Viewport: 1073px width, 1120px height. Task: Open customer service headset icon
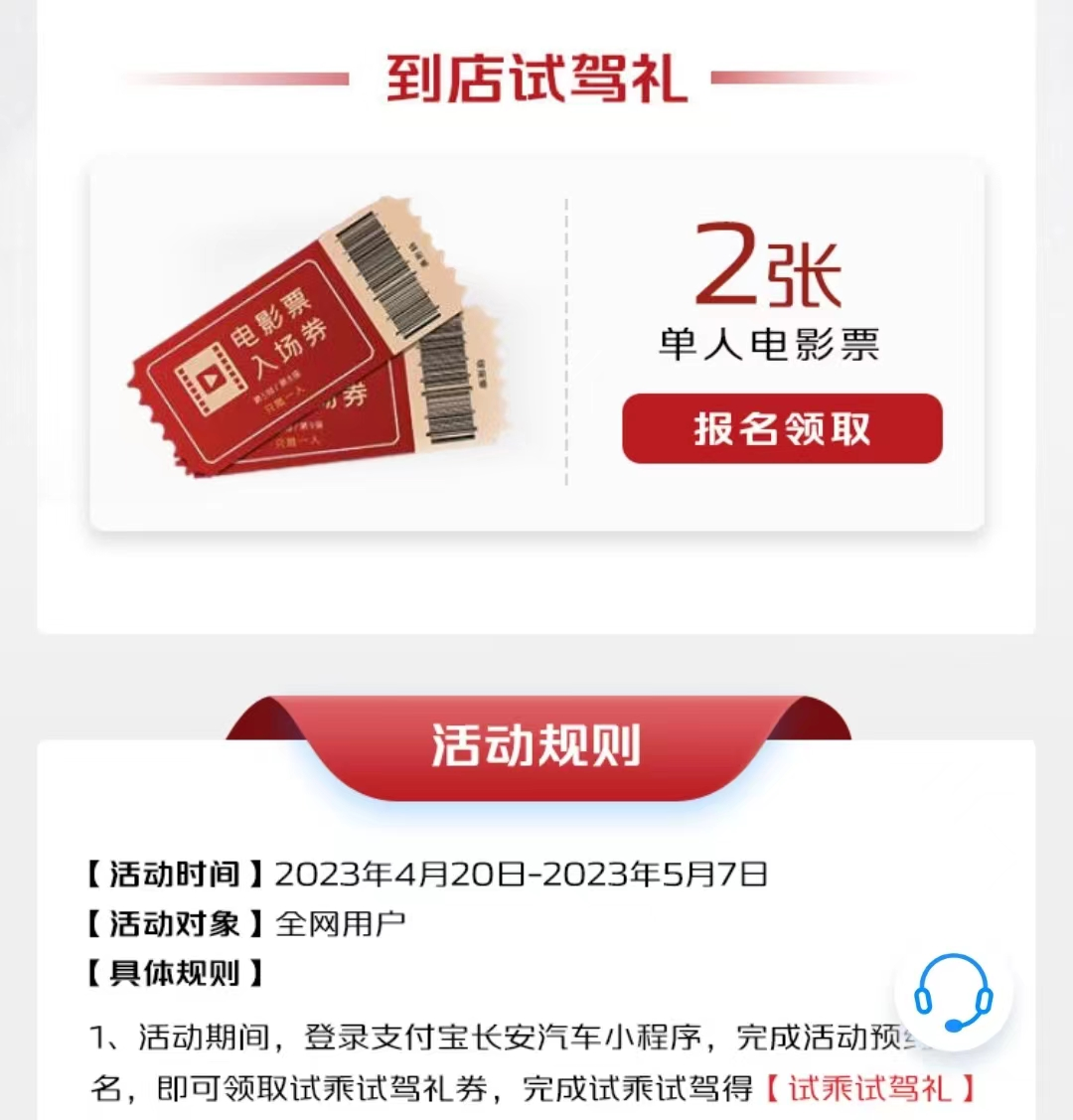pos(953,992)
